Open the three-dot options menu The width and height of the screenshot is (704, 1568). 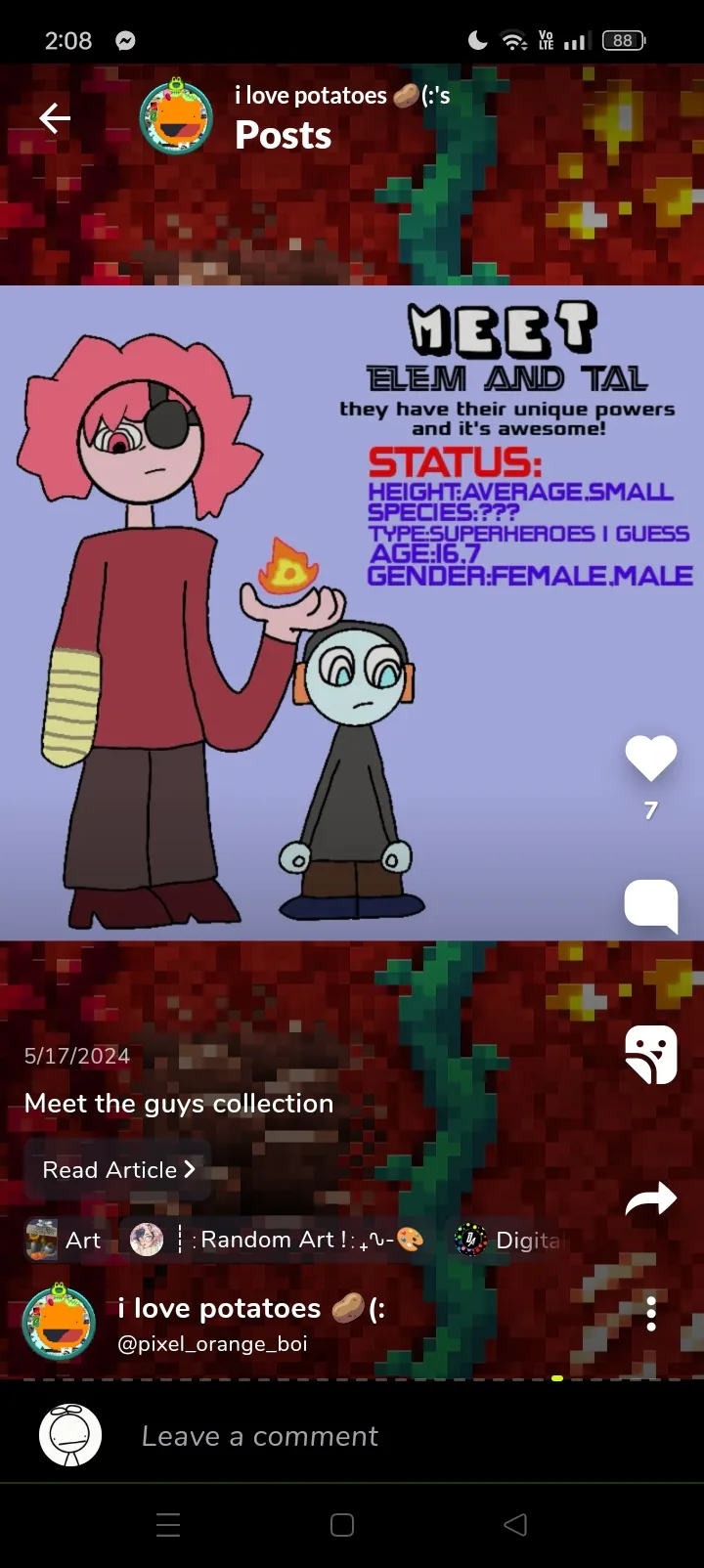pos(651,1314)
